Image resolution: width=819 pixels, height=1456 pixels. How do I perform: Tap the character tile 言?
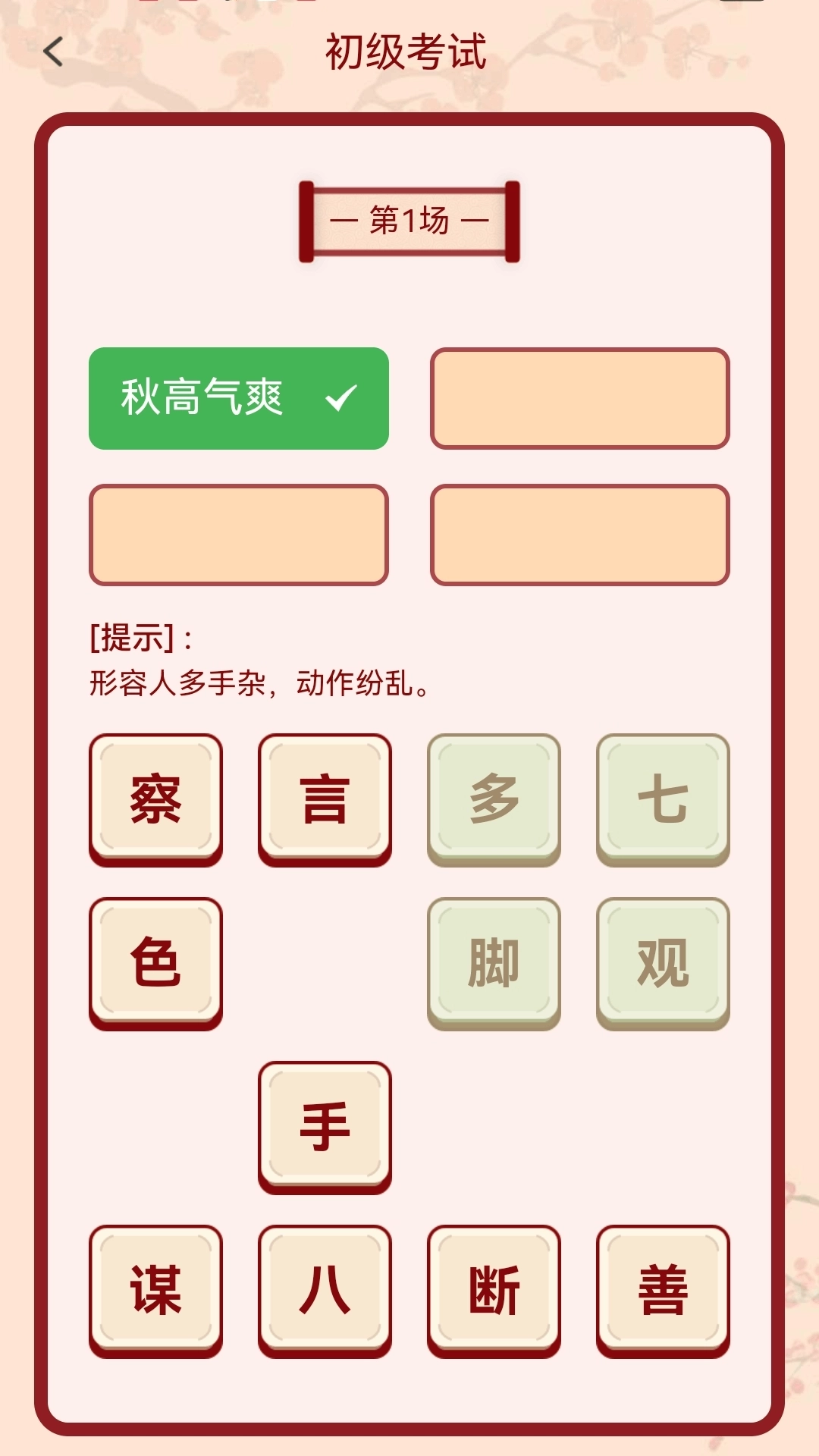pyautogui.click(x=326, y=800)
